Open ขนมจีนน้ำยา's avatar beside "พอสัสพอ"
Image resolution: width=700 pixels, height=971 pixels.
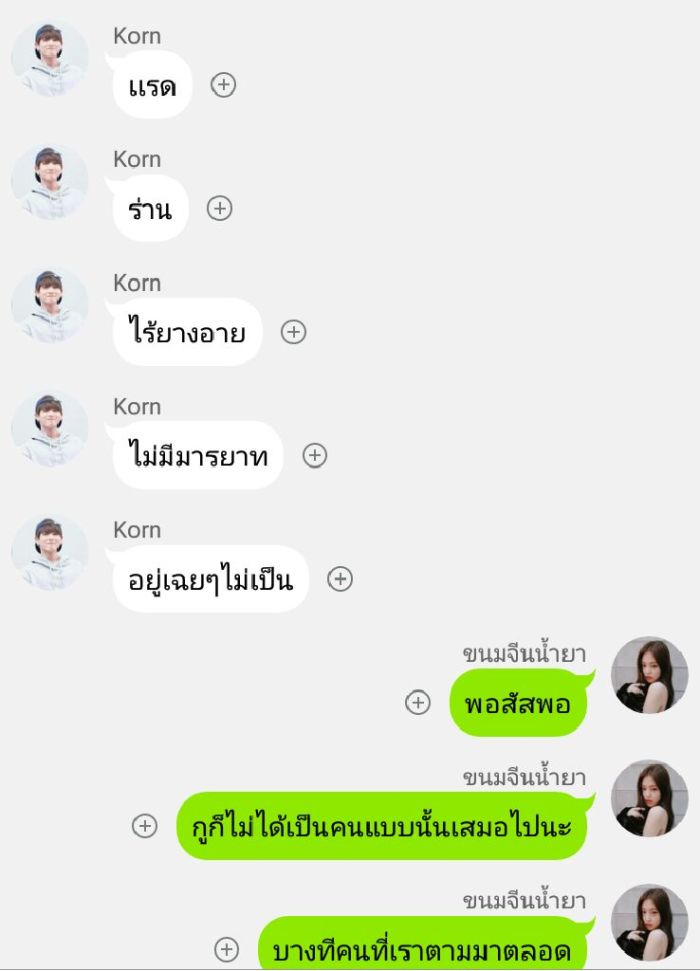click(x=649, y=675)
